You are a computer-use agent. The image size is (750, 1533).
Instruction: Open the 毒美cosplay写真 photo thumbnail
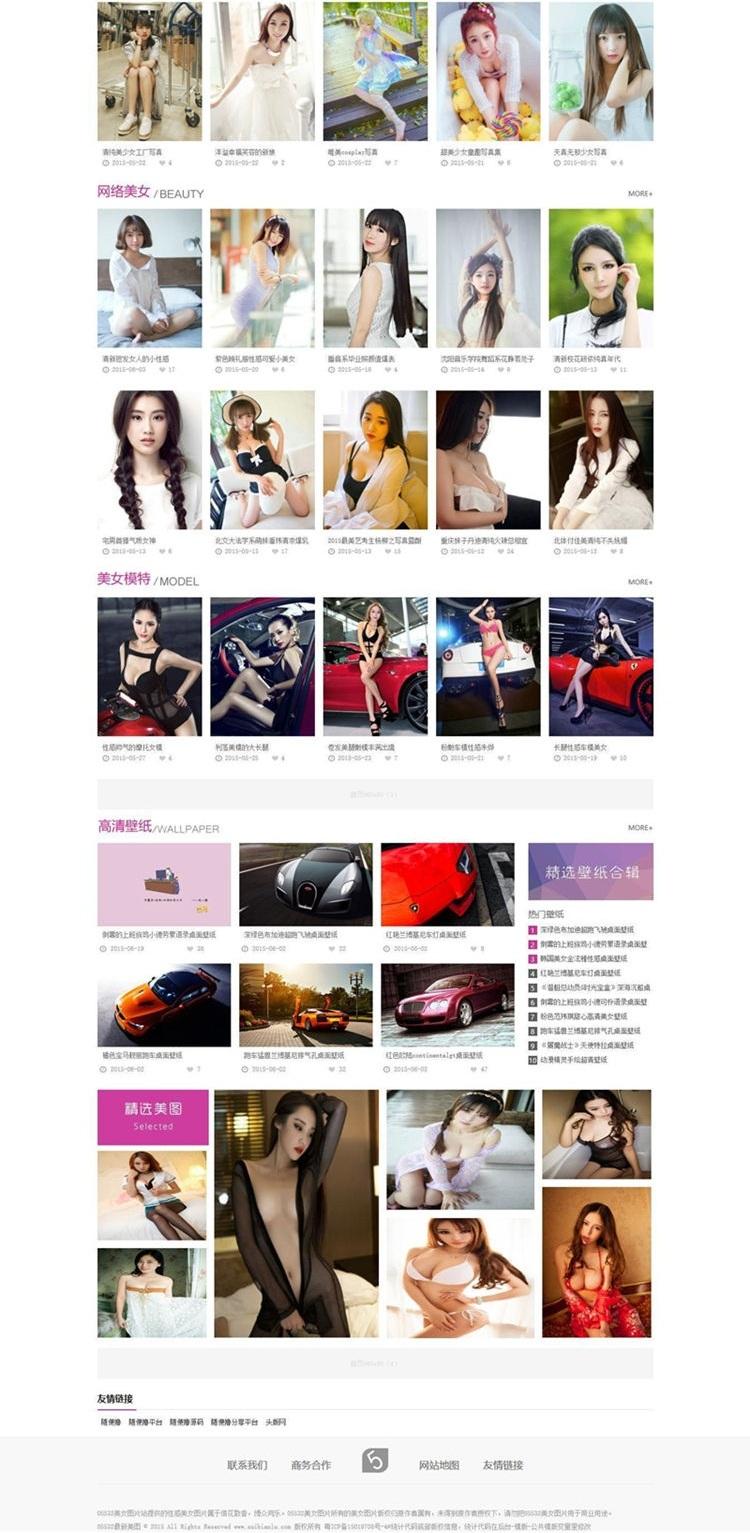pos(375,70)
